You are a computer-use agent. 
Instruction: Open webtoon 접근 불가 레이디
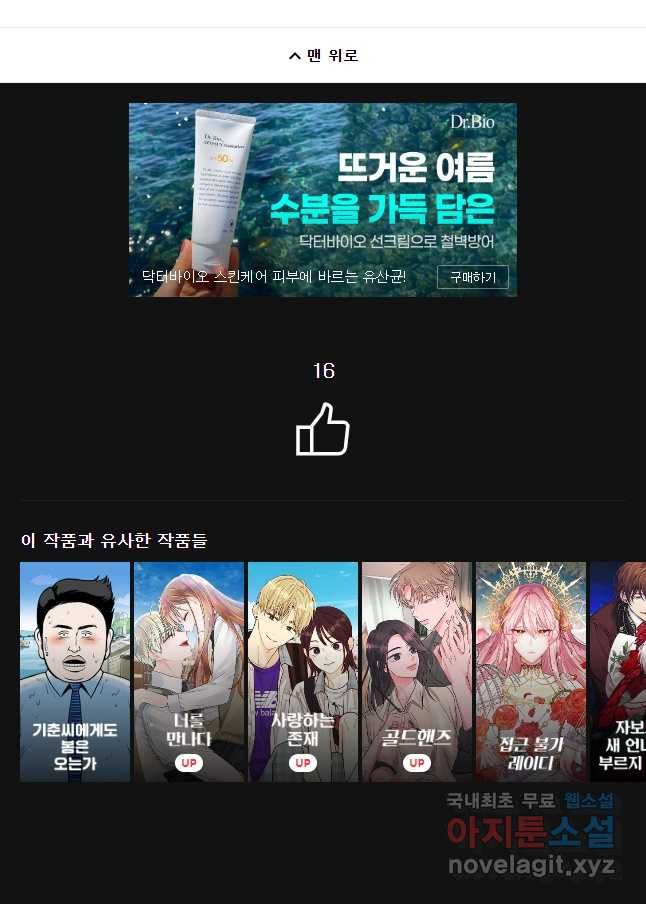(x=531, y=671)
